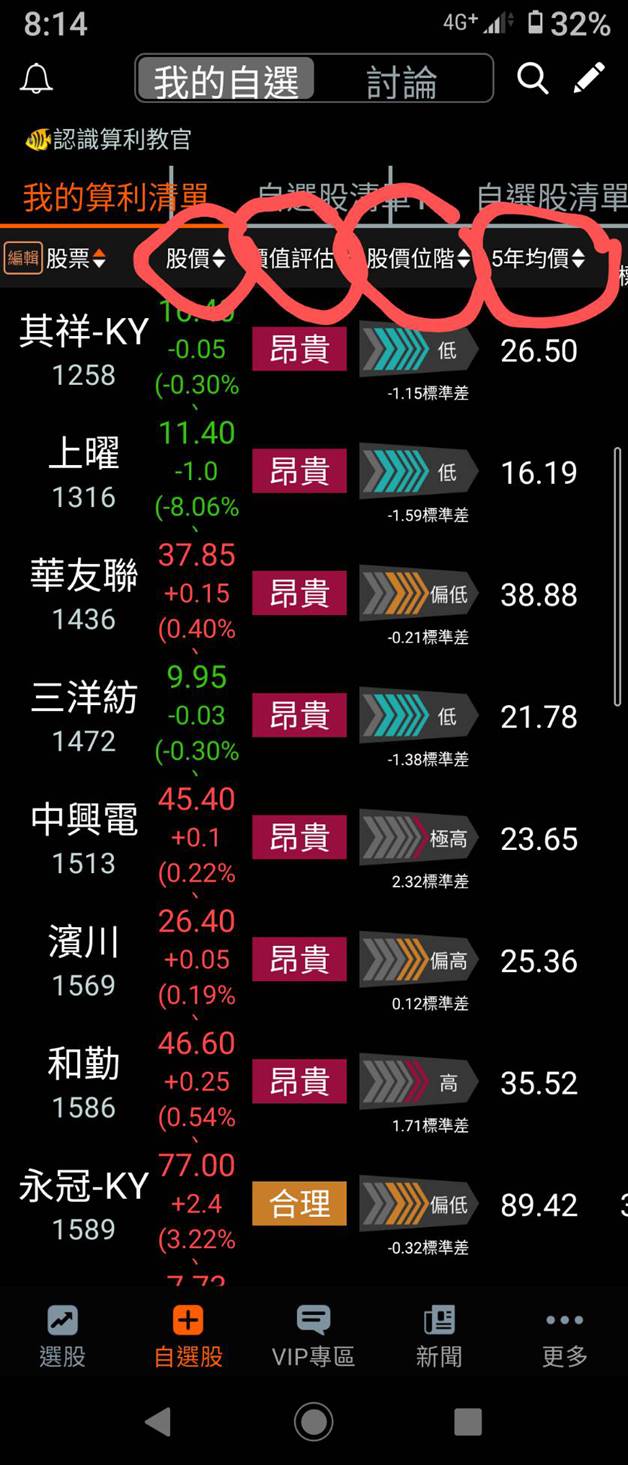Sort list by 5年均價 column

538,258
